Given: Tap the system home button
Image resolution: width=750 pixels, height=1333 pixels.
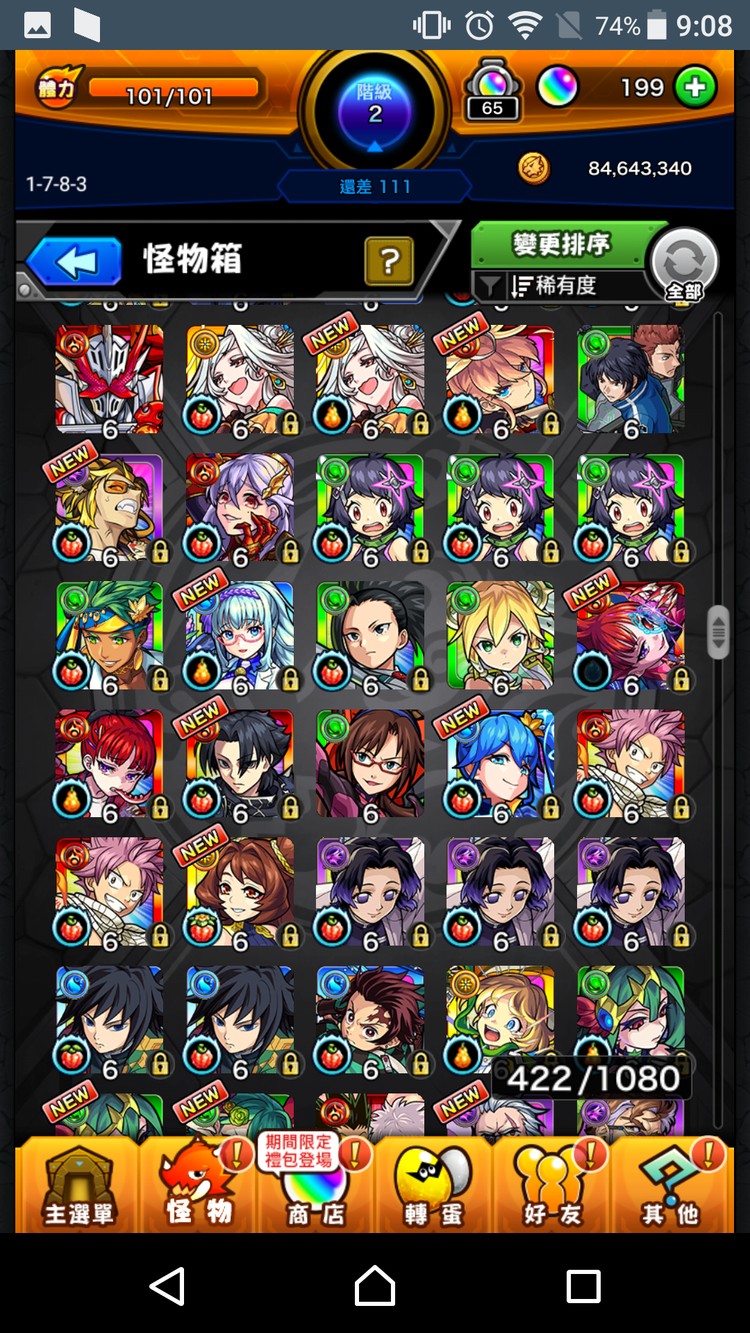Looking at the screenshot, I should [375, 1285].
